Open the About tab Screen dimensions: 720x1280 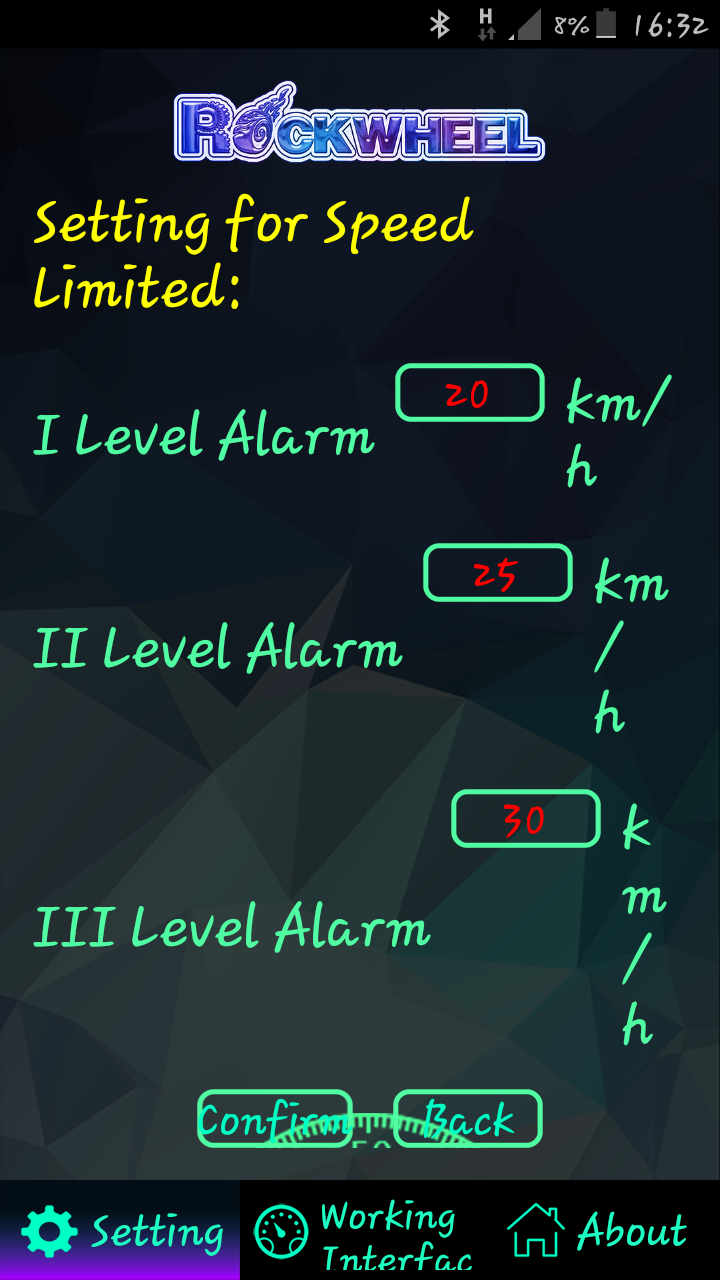[600, 1230]
